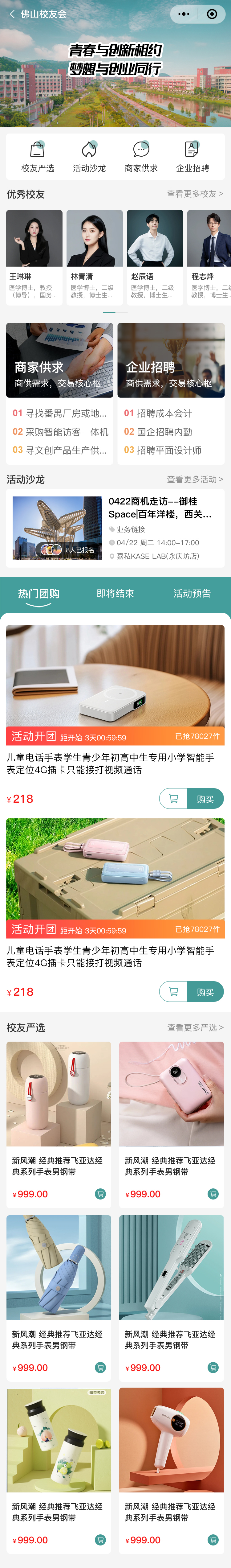This screenshot has width=231, height=1568.
Task: Go back from 佛山校友会 page
Action: tap(12, 14)
